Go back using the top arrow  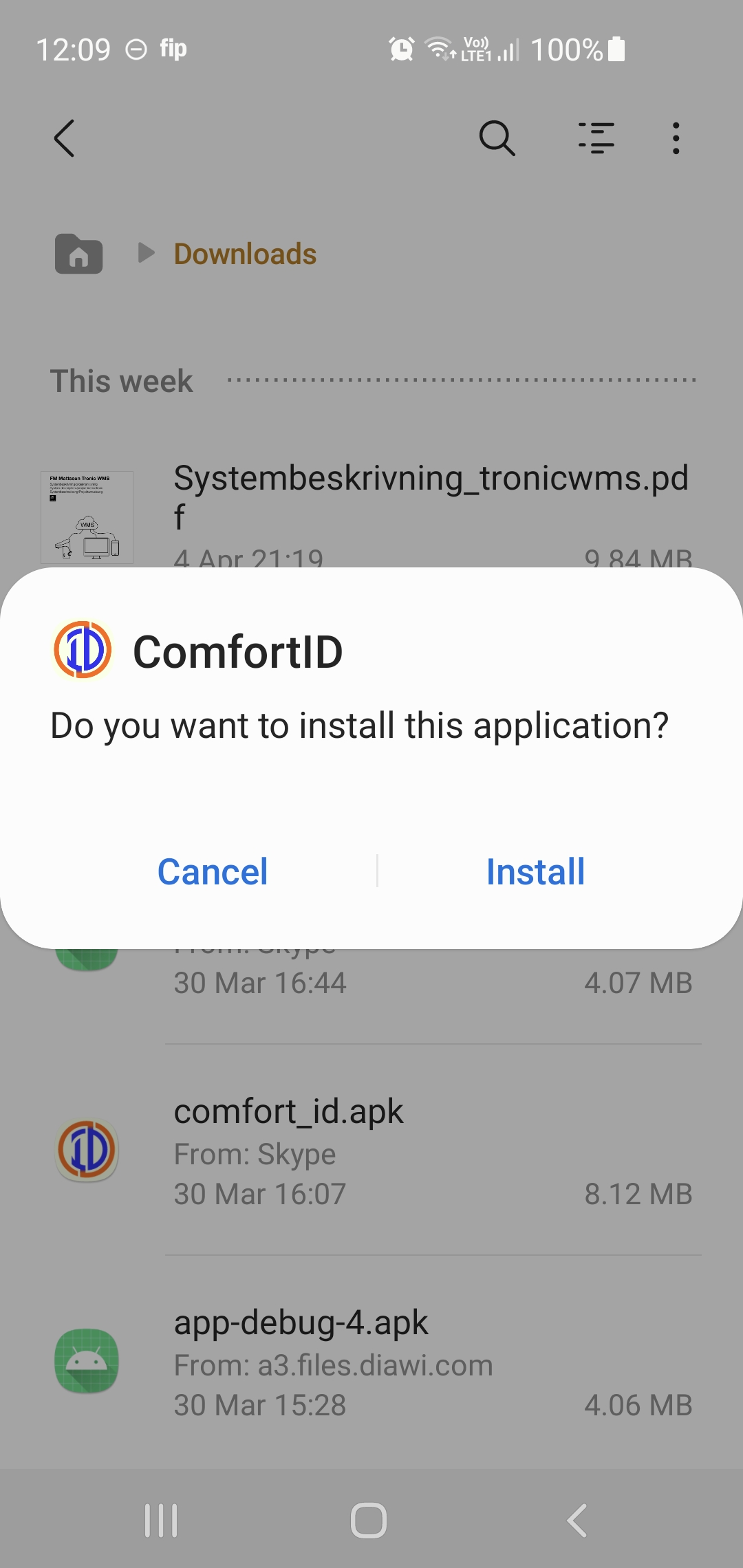click(x=65, y=138)
